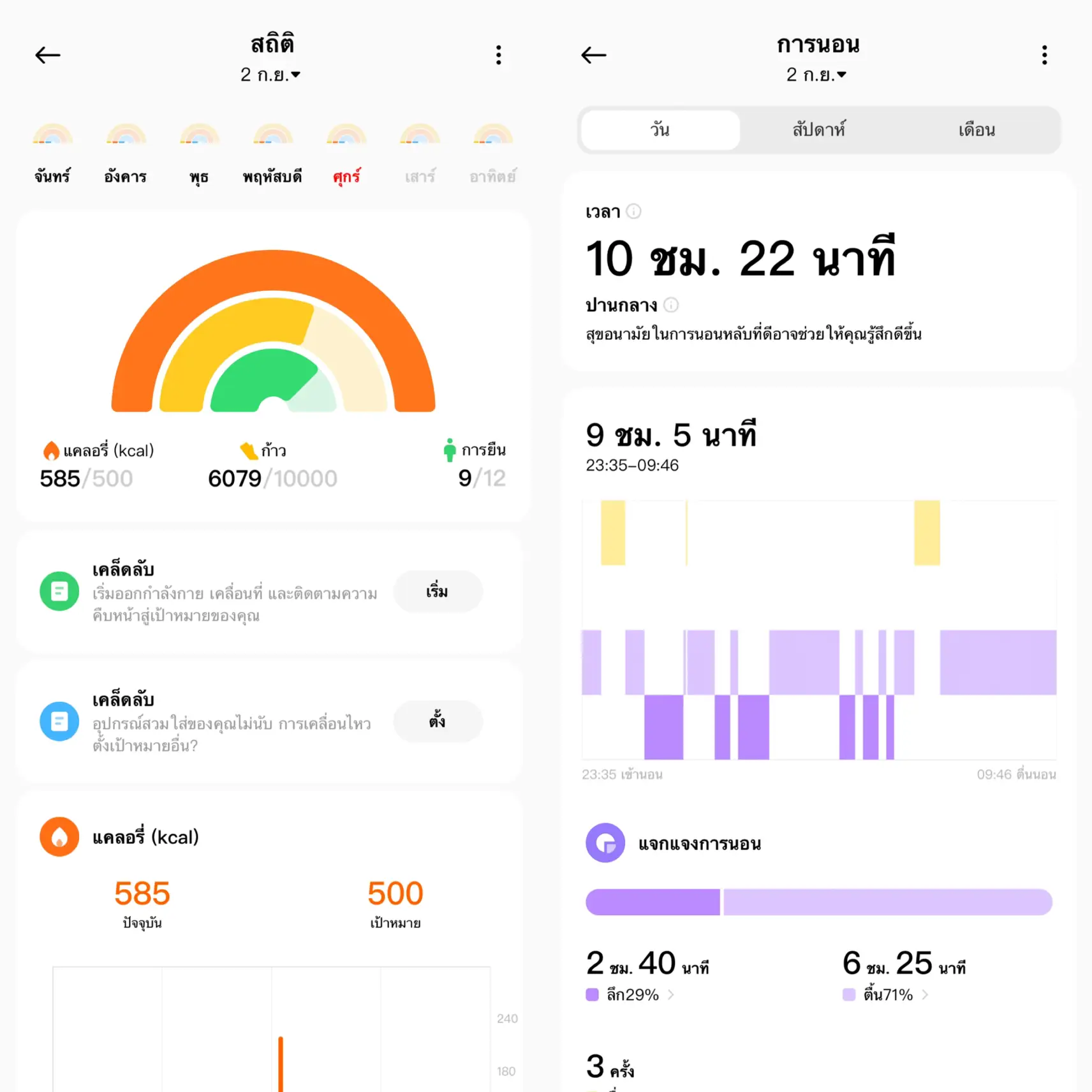
Task: Open the date dropdown under การนอน
Action: click(817, 75)
